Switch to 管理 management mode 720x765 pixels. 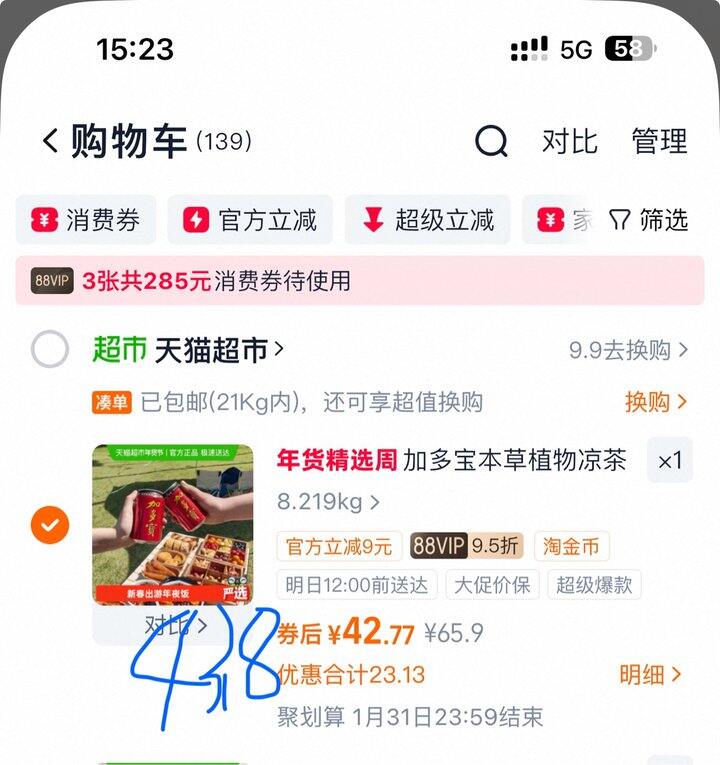pyautogui.click(x=657, y=141)
